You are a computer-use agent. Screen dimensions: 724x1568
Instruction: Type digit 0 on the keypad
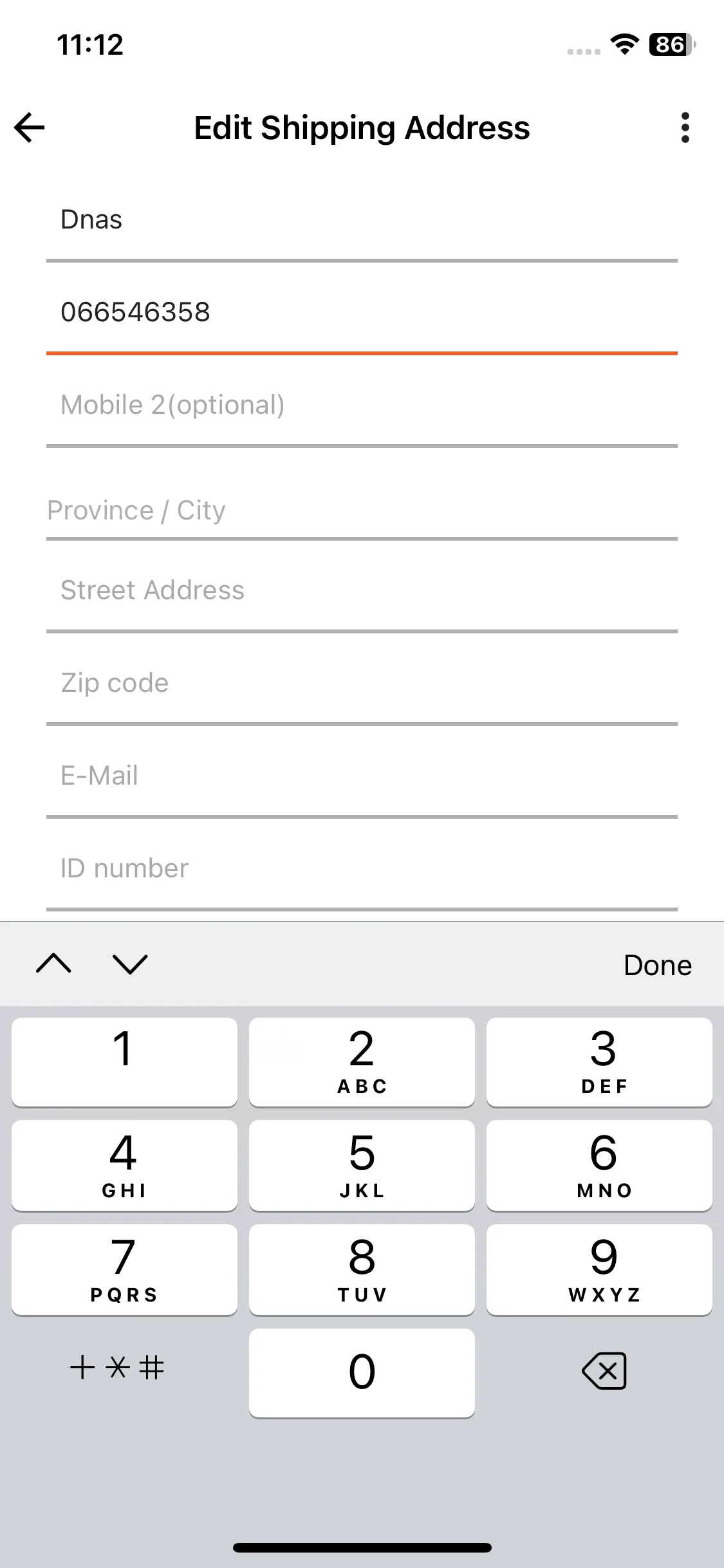[x=362, y=1372]
